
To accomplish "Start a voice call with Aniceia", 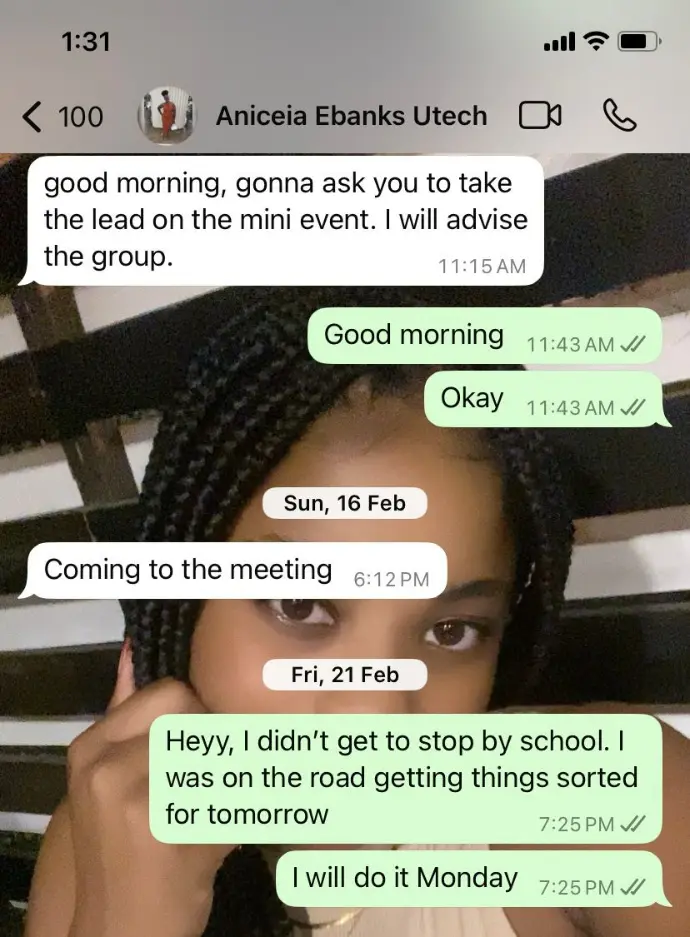I will 620,116.
